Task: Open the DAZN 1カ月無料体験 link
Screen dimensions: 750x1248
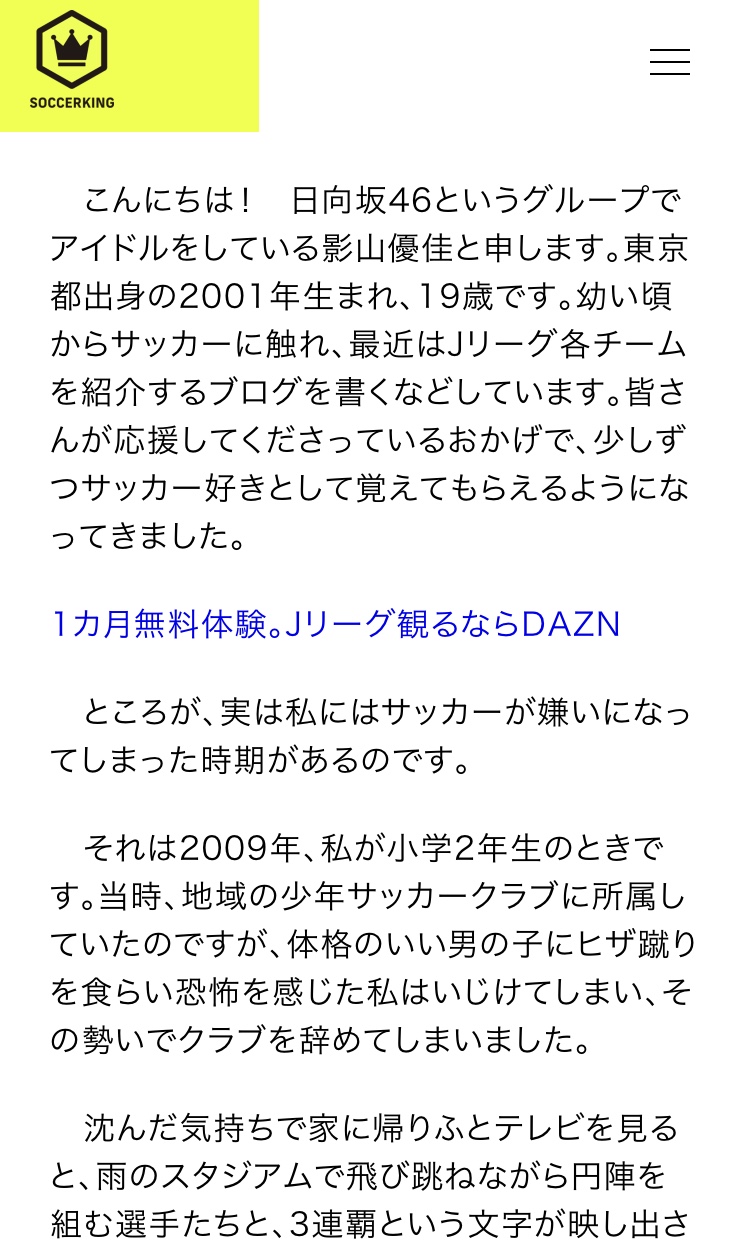Action: [336, 624]
